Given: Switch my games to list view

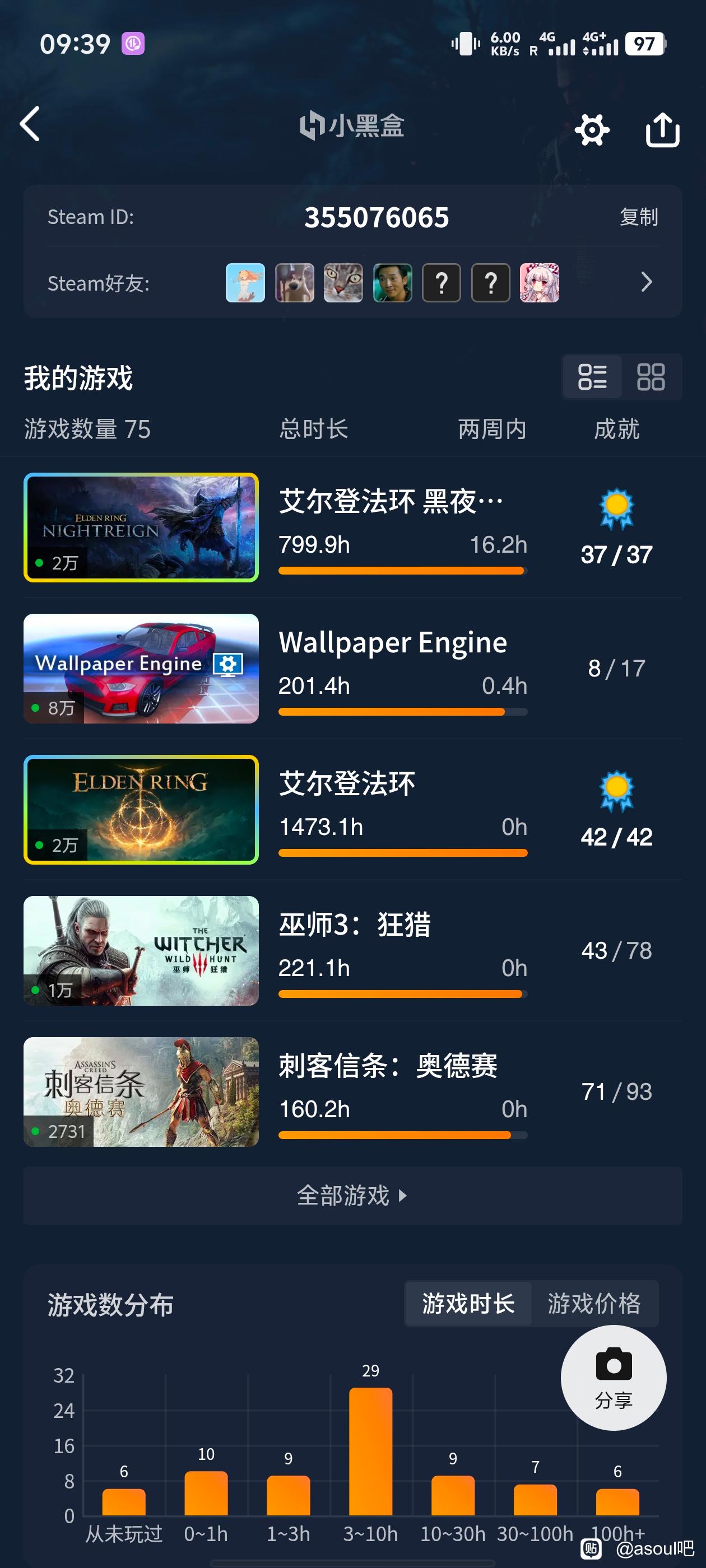Looking at the screenshot, I should click(x=592, y=377).
